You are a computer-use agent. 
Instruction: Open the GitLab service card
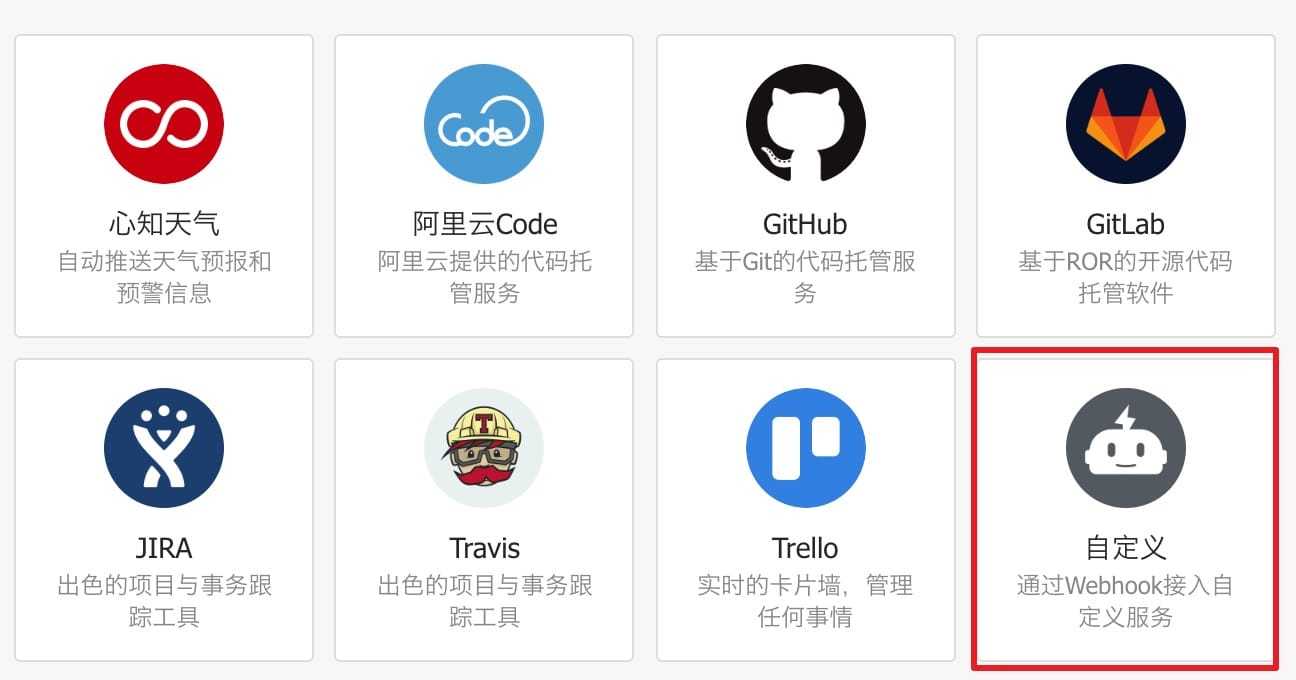pos(1125,186)
